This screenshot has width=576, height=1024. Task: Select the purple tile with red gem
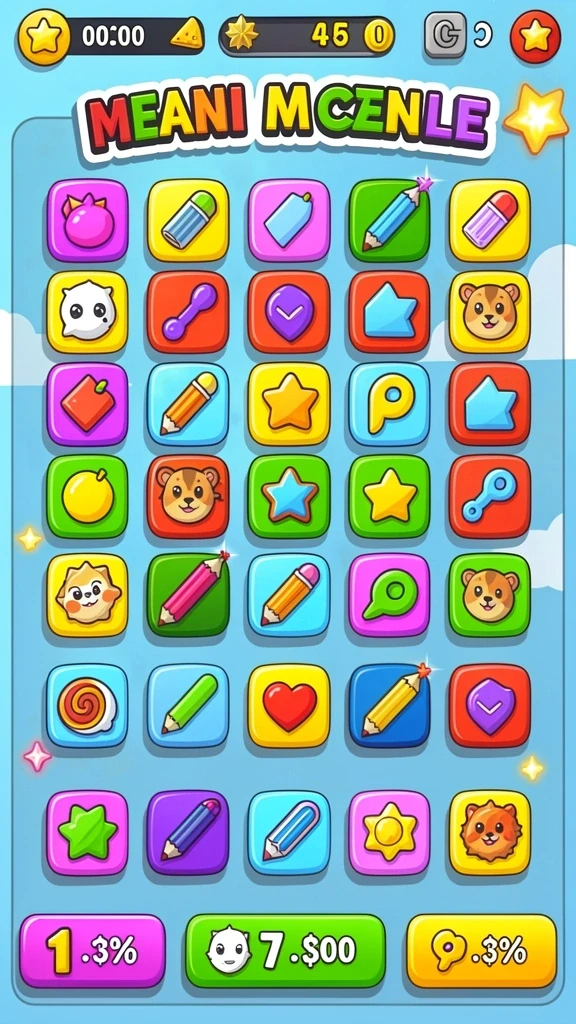point(88,404)
